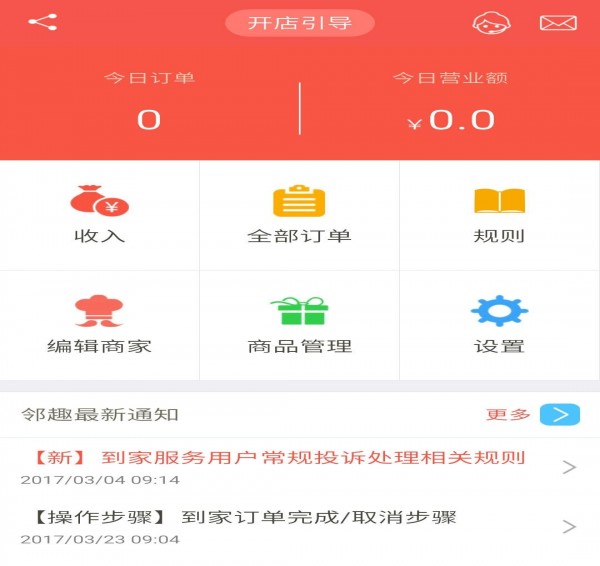Open notice 到家服务用户常规投诉处理相关规则
Viewport: 600px width, 566px height.
tap(300, 467)
